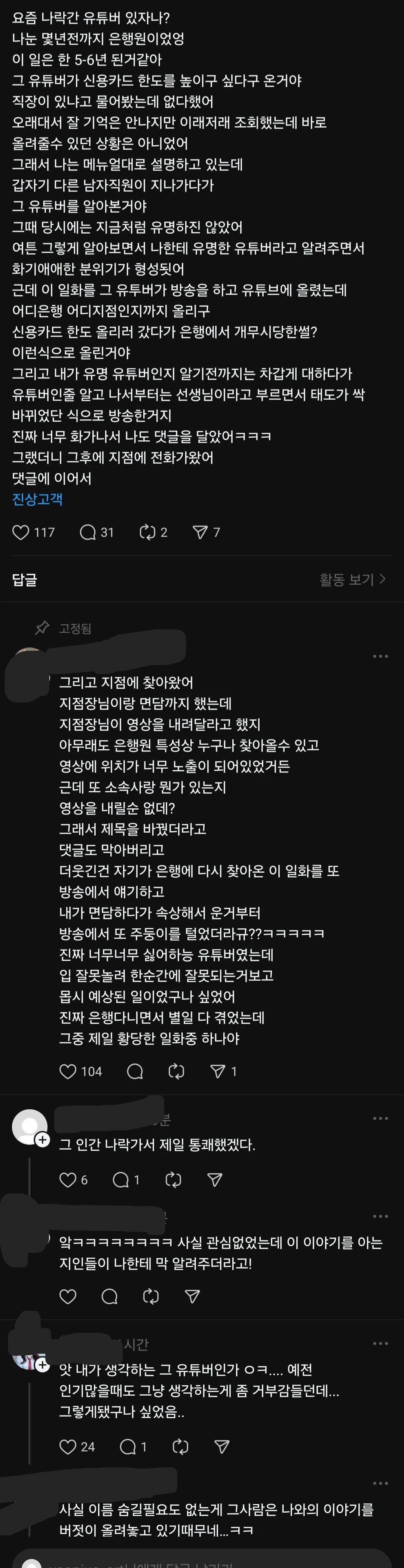Reply to '그 인간 나락가서 제일 통쾌했겠다' comment

(x=121, y=1180)
